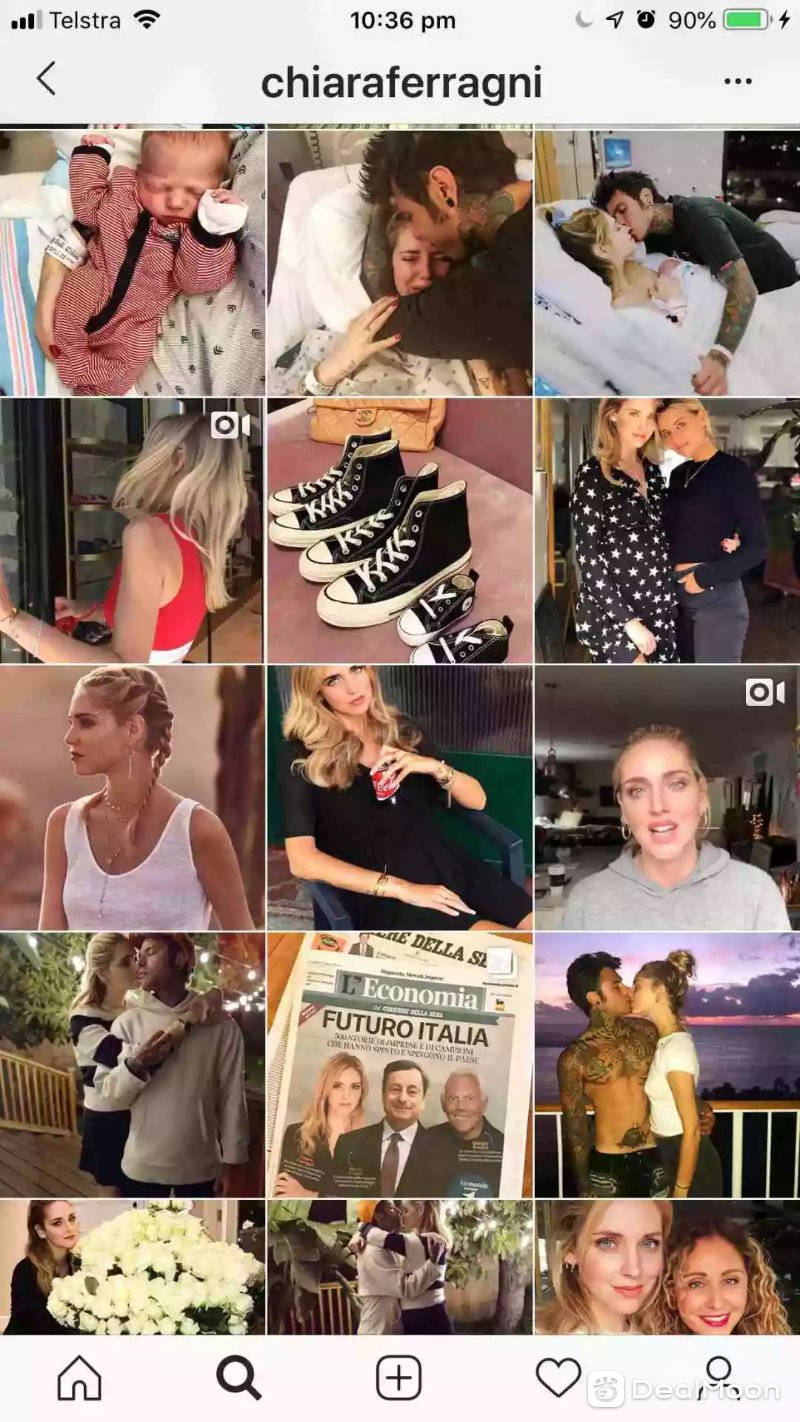The width and height of the screenshot is (800, 1422).
Task: View the black Converse sneakers post
Action: click(x=399, y=531)
